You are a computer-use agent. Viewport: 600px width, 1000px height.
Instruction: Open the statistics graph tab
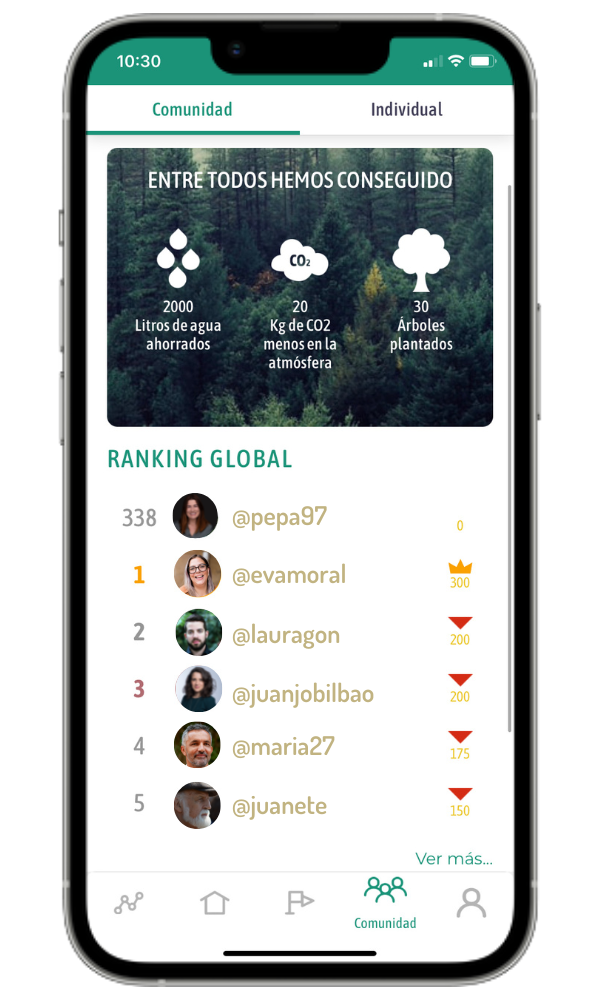pyautogui.click(x=129, y=904)
